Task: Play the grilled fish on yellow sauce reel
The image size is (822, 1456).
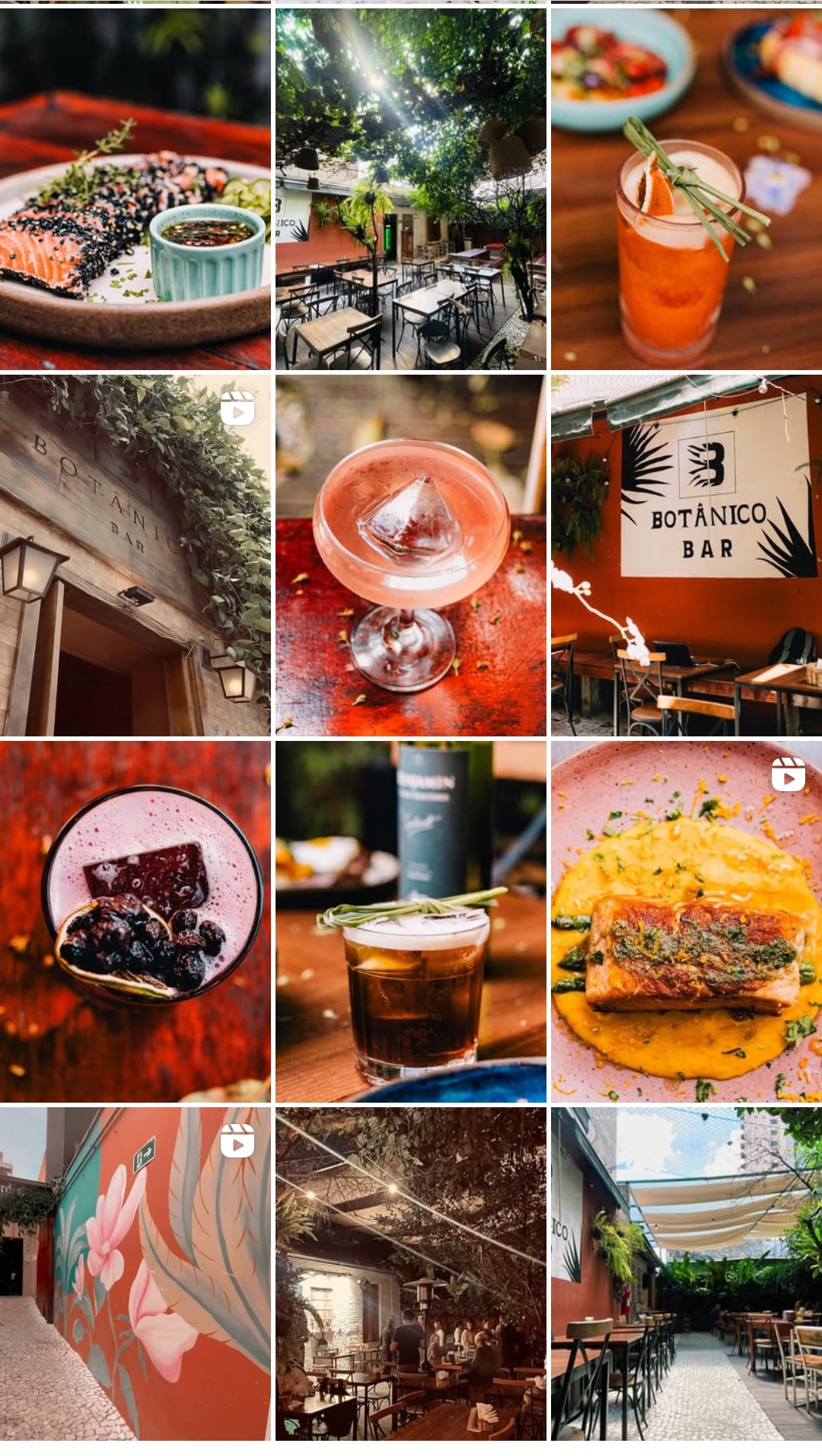Action: (687, 921)
